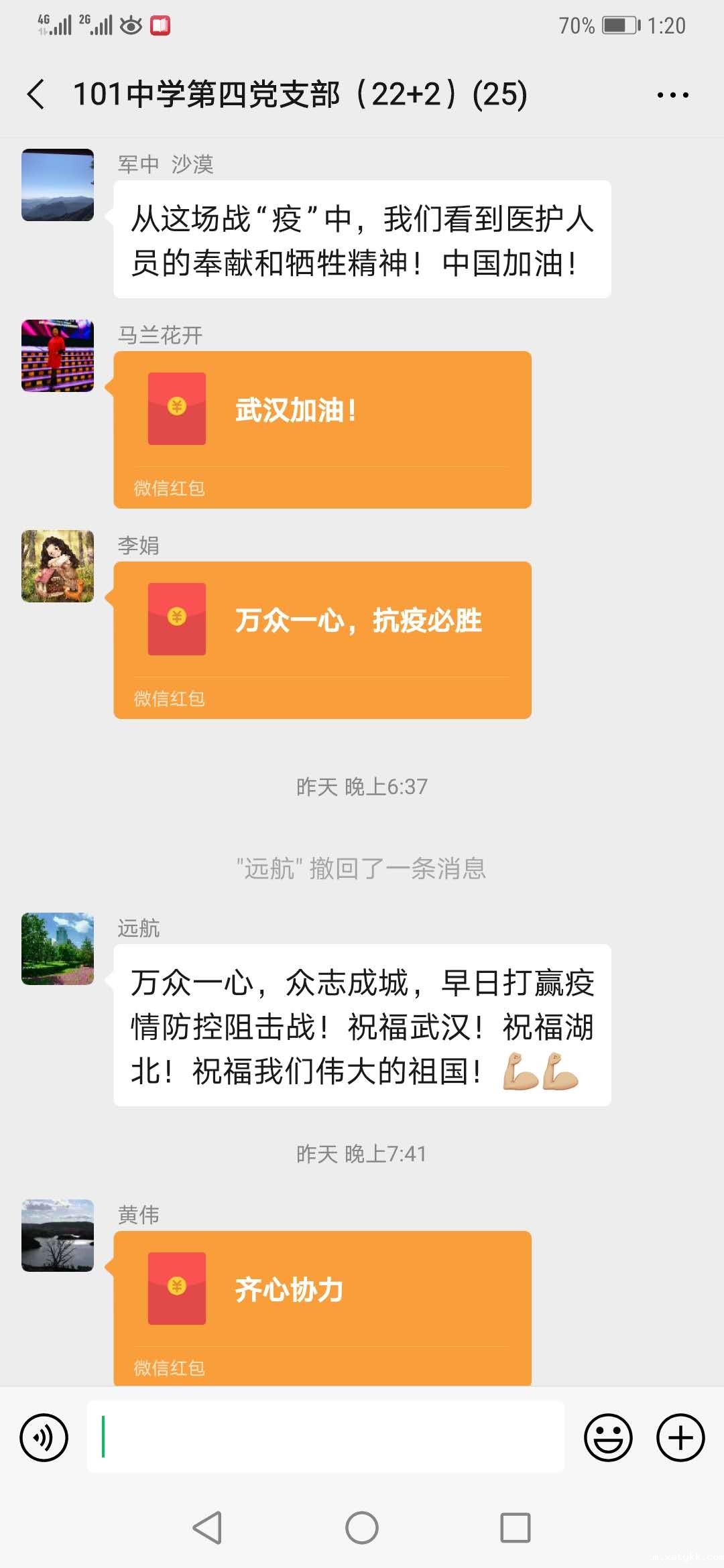Open 黄伟's profile avatar
Image resolution: width=724 pixels, height=1568 pixels.
tap(58, 1236)
